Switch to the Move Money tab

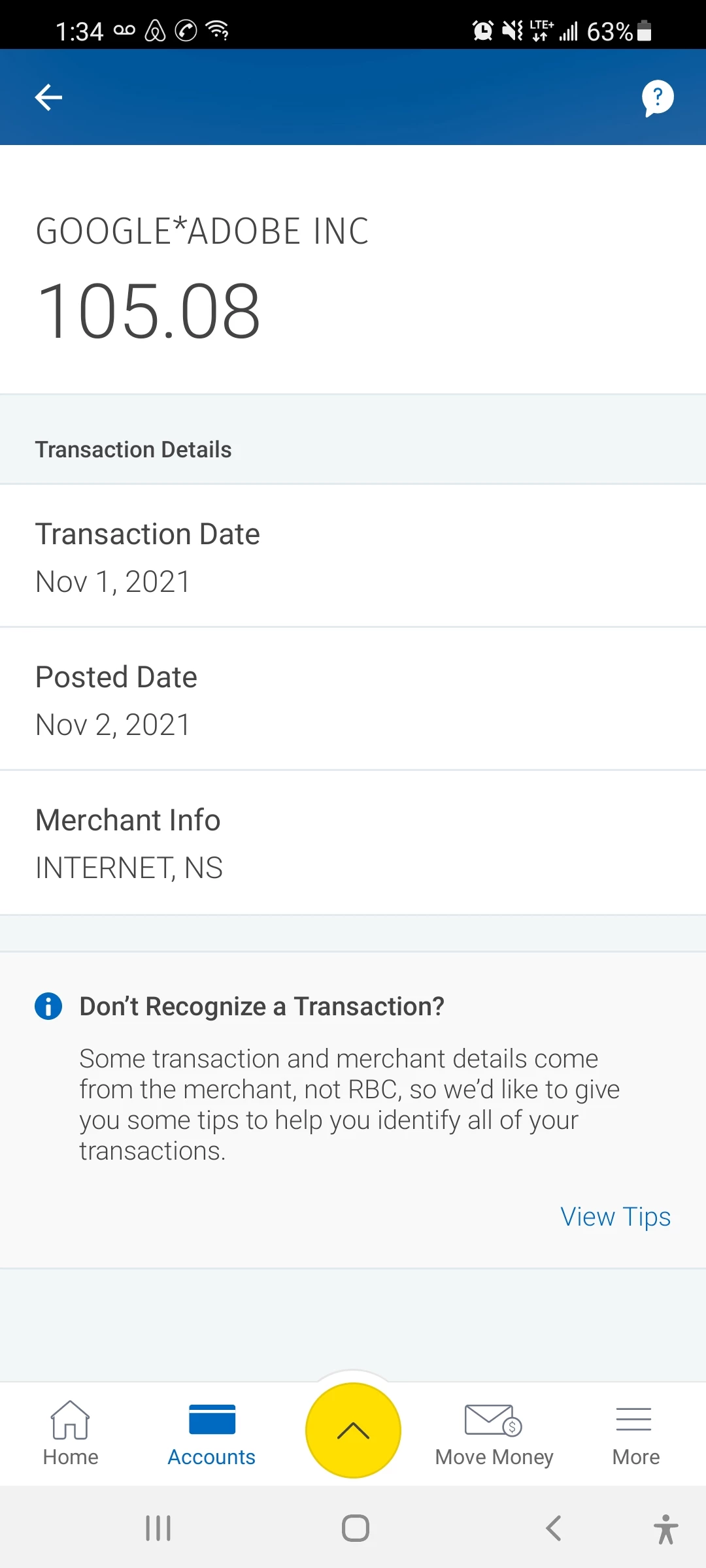click(494, 1433)
